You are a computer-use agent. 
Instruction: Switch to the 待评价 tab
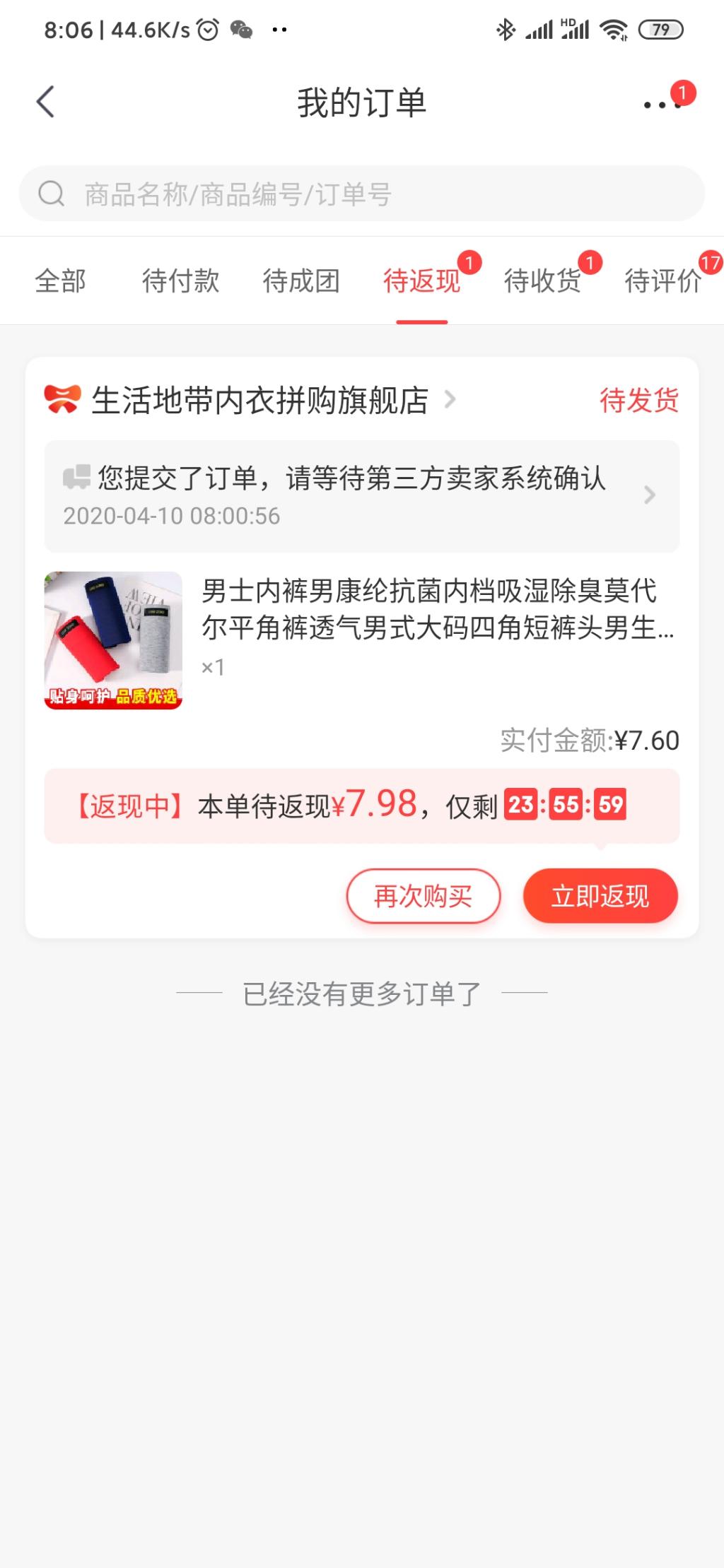(x=663, y=281)
